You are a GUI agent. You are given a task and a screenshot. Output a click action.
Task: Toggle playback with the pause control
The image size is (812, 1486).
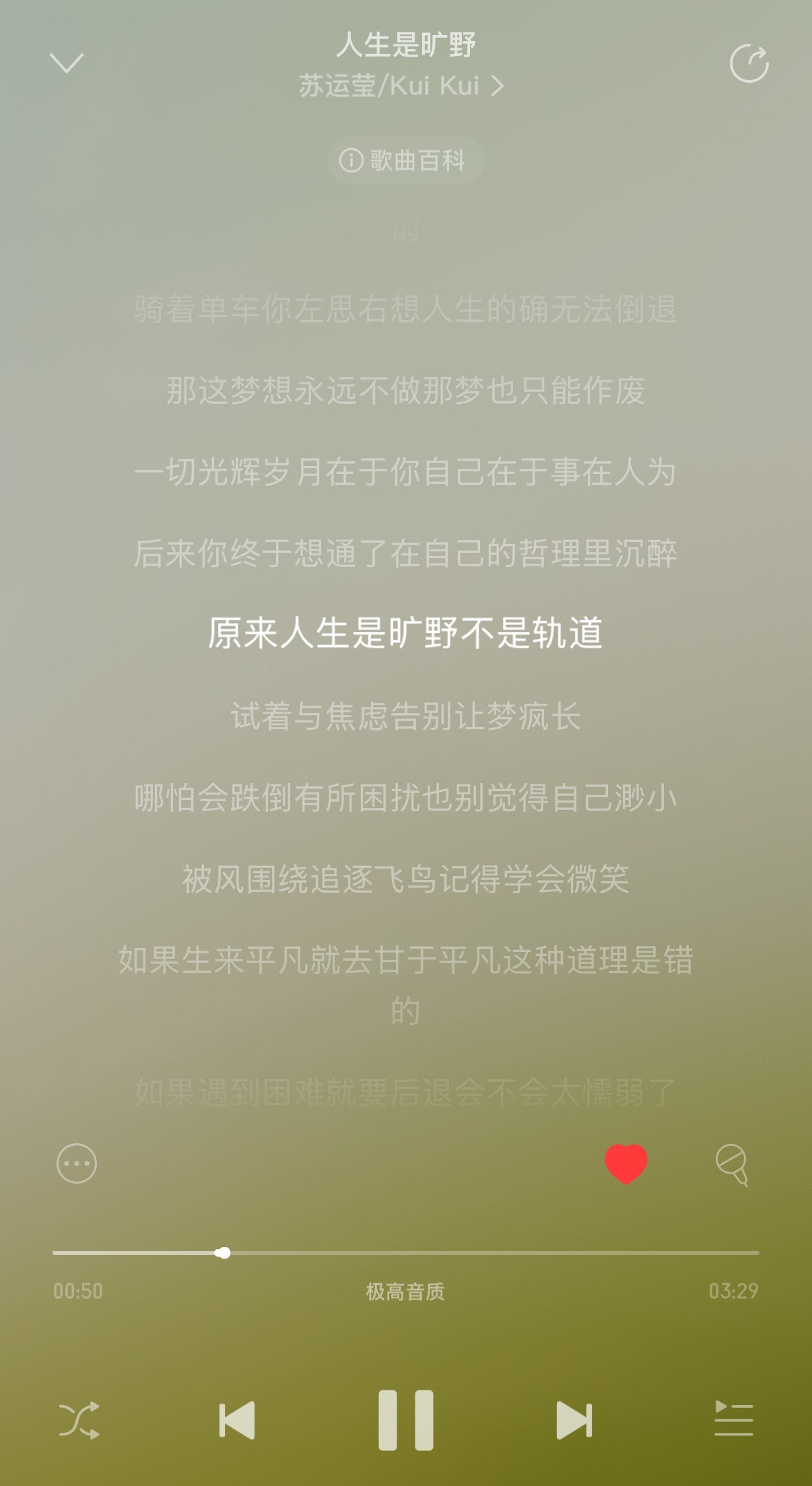coord(406,1416)
